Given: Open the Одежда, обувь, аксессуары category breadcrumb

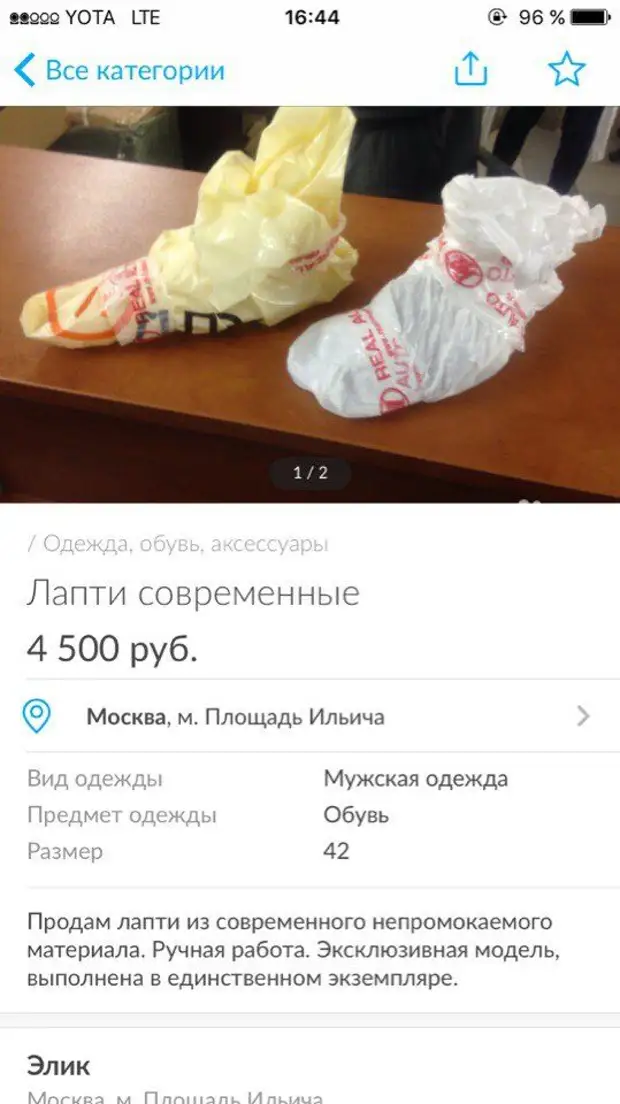Looking at the screenshot, I should coord(185,544).
